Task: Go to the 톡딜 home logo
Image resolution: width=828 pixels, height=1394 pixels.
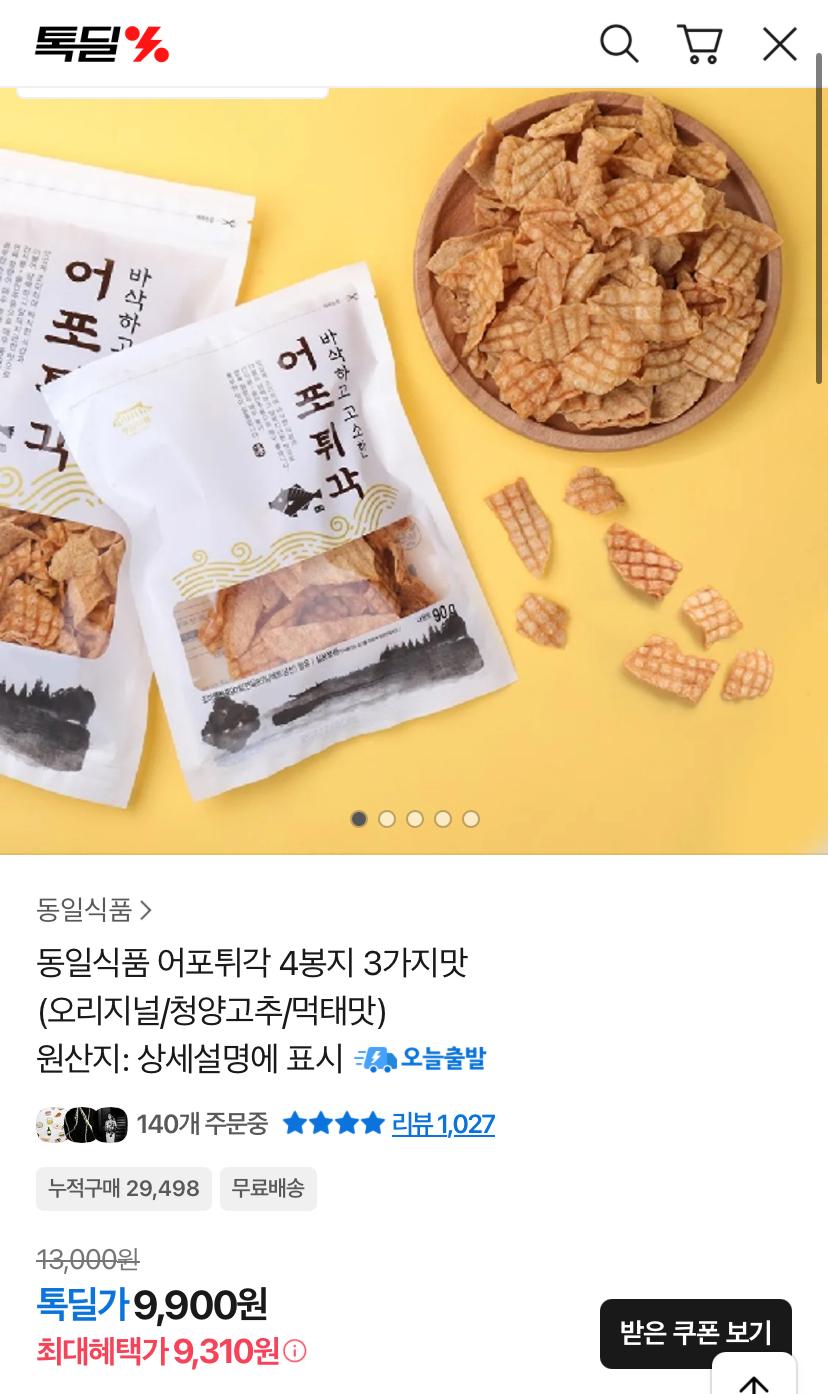Action: [102, 44]
